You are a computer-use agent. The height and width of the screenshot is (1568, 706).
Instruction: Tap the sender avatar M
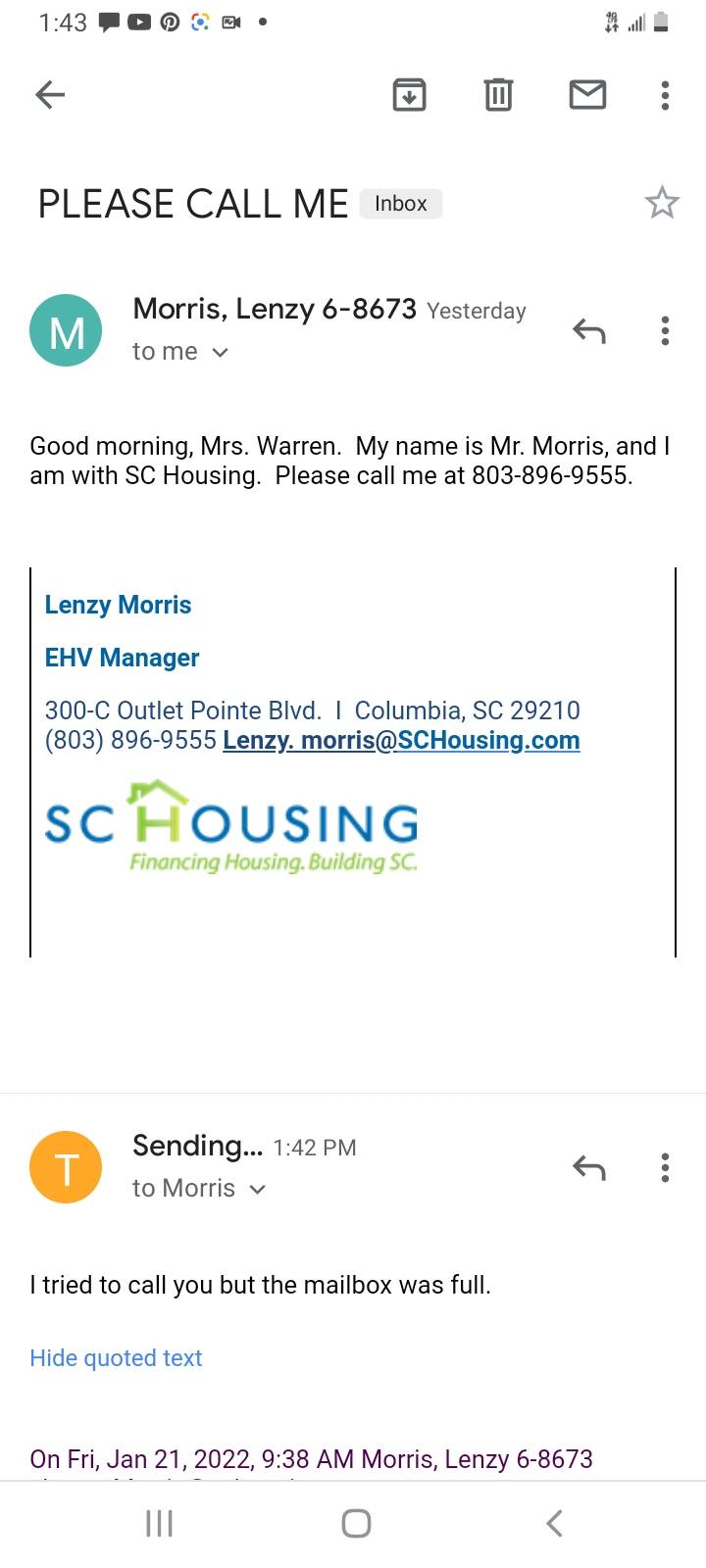click(x=66, y=331)
